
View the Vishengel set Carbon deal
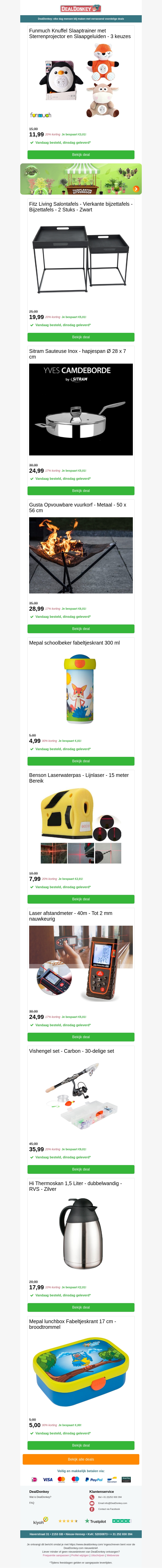point(81,1169)
